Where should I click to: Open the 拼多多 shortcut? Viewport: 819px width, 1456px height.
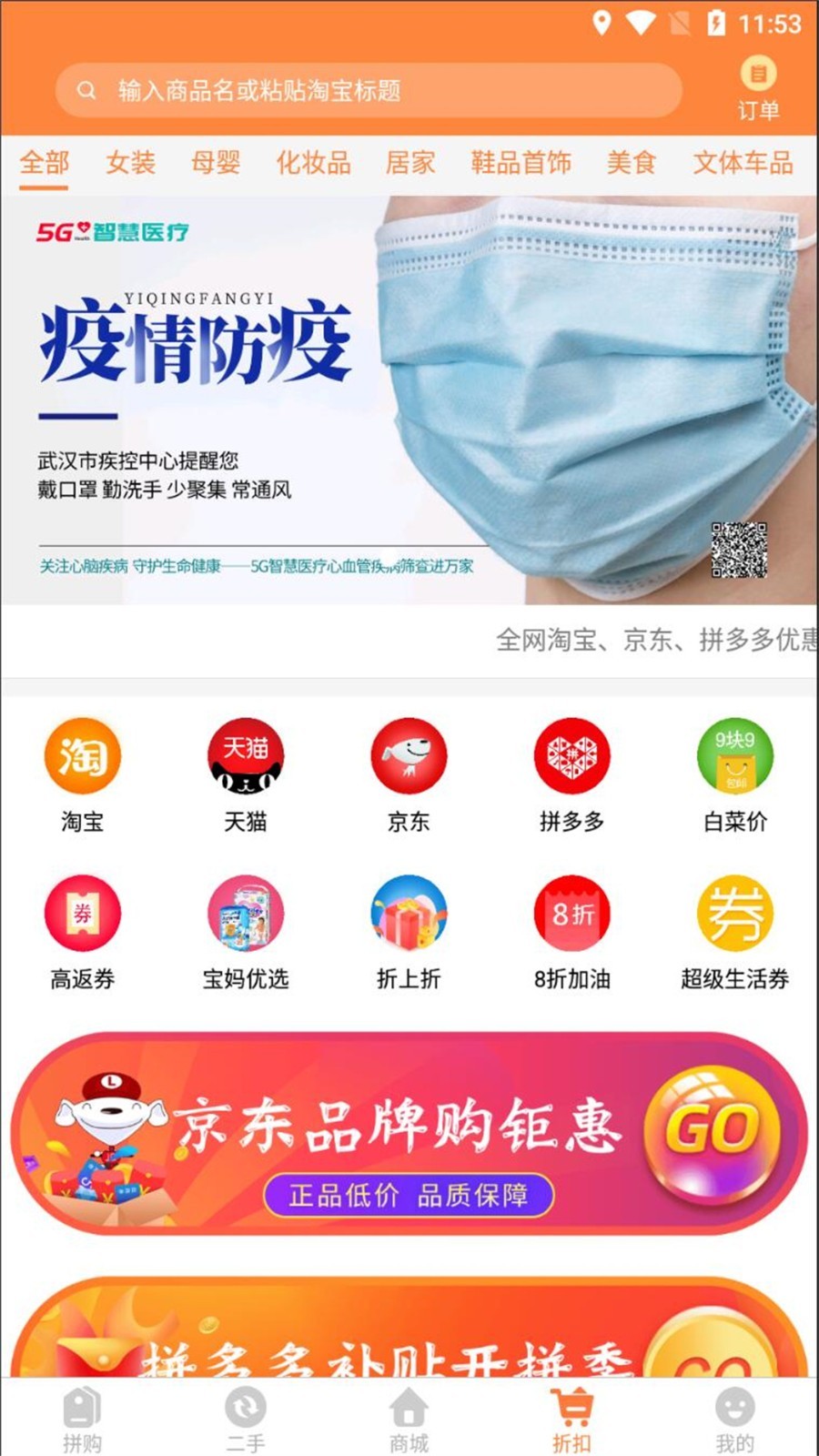pyautogui.click(x=571, y=773)
